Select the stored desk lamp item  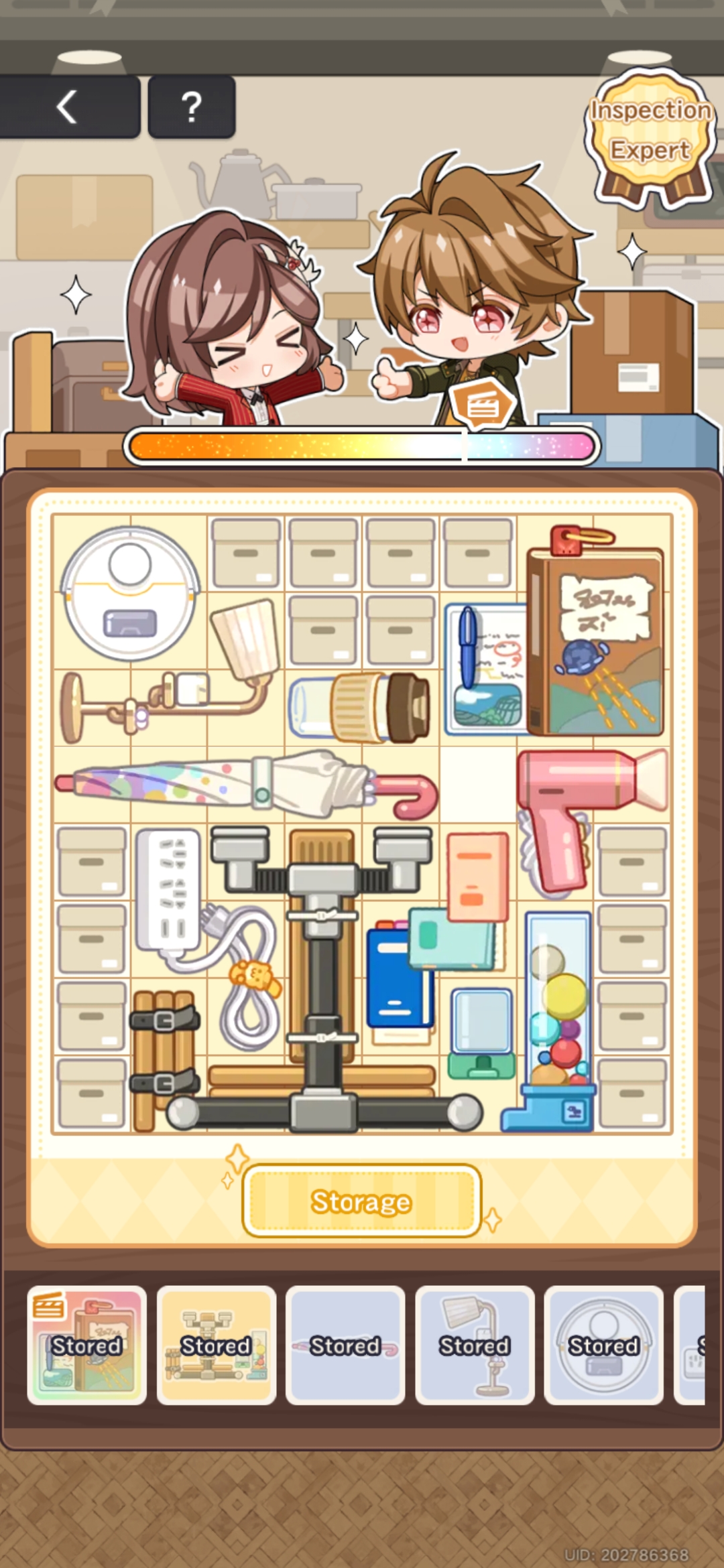[x=475, y=1345]
